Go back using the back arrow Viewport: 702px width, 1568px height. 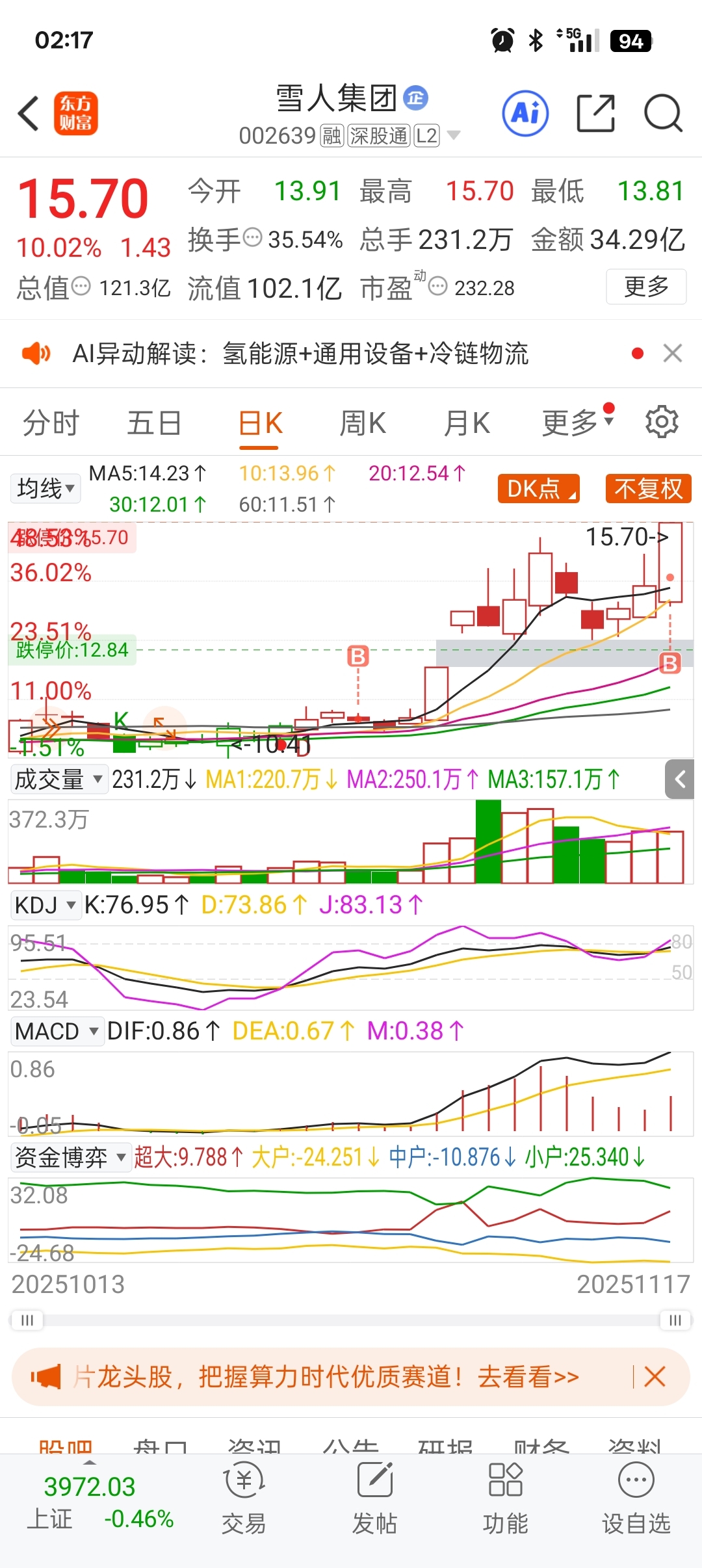29,114
